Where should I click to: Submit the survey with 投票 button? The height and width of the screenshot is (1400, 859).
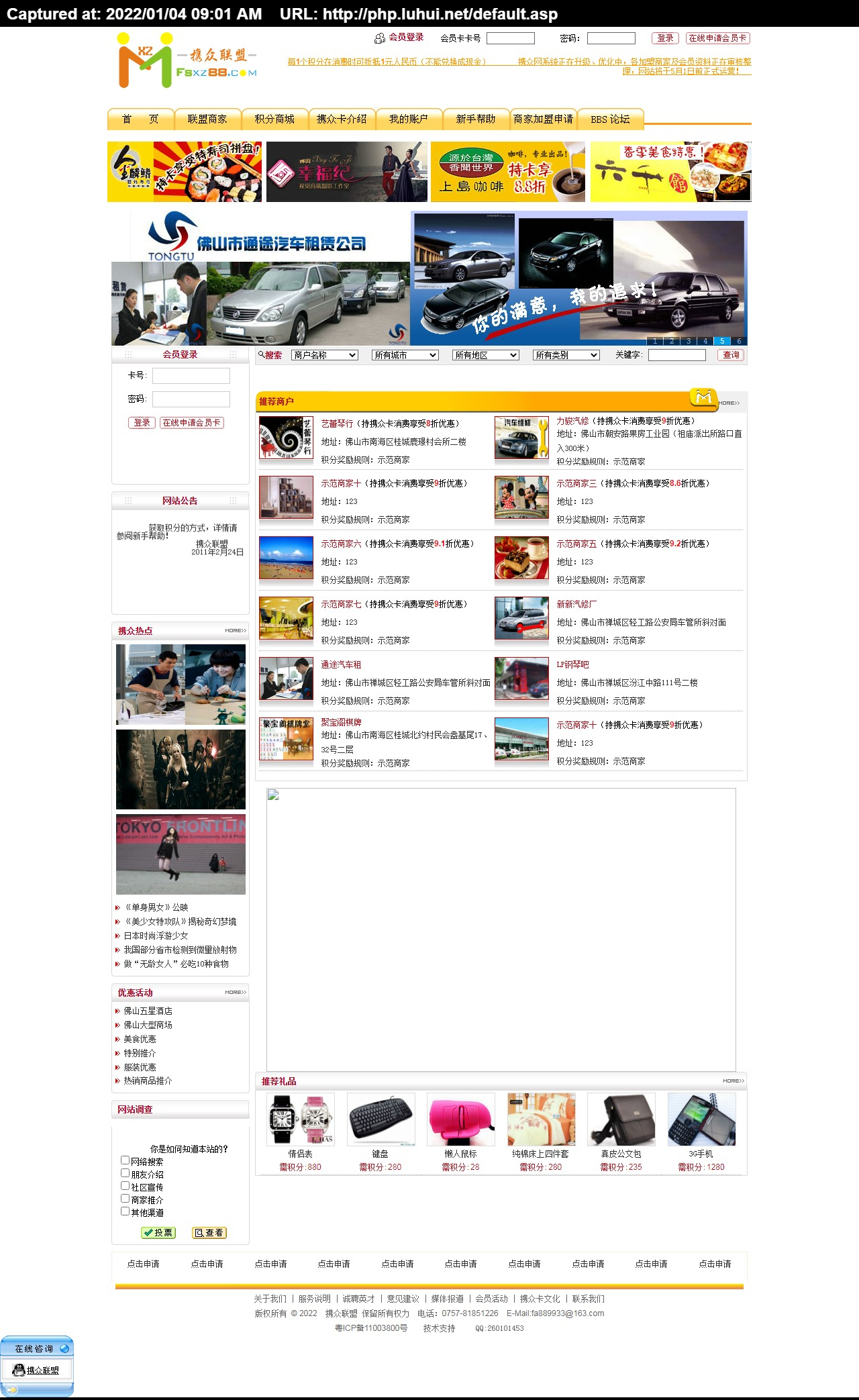(x=158, y=1233)
